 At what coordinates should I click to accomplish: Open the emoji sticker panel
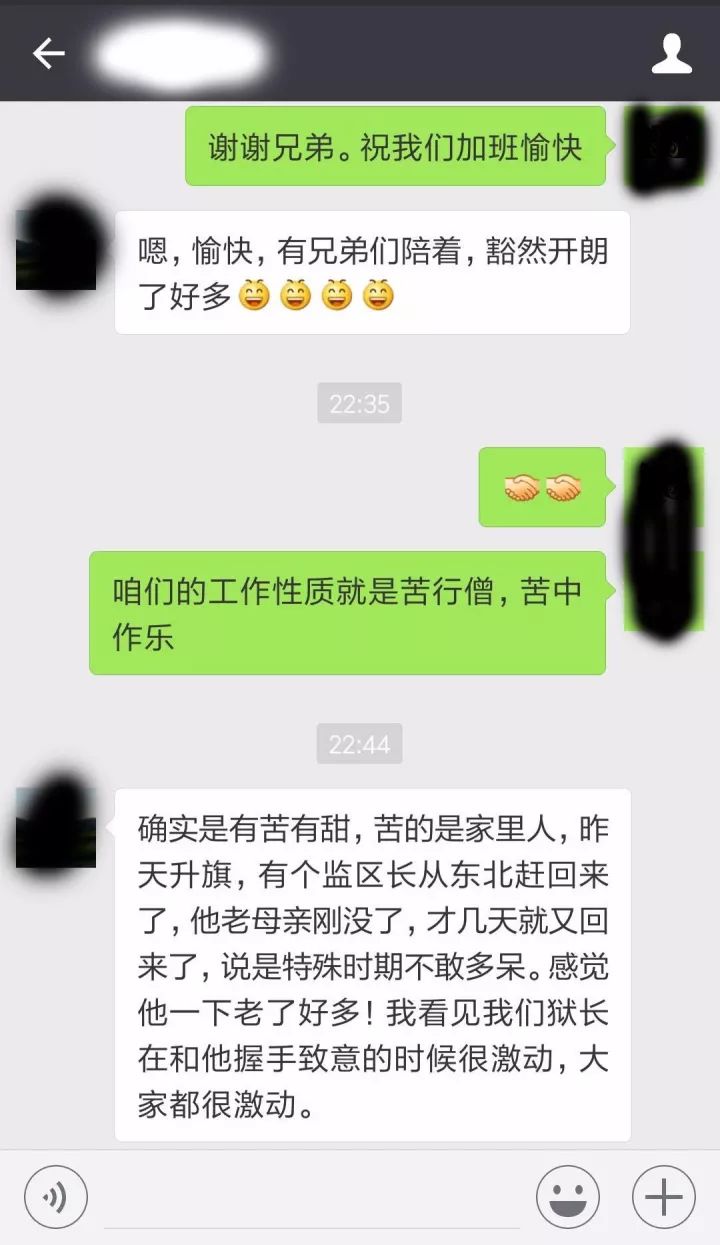(x=567, y=1197)
